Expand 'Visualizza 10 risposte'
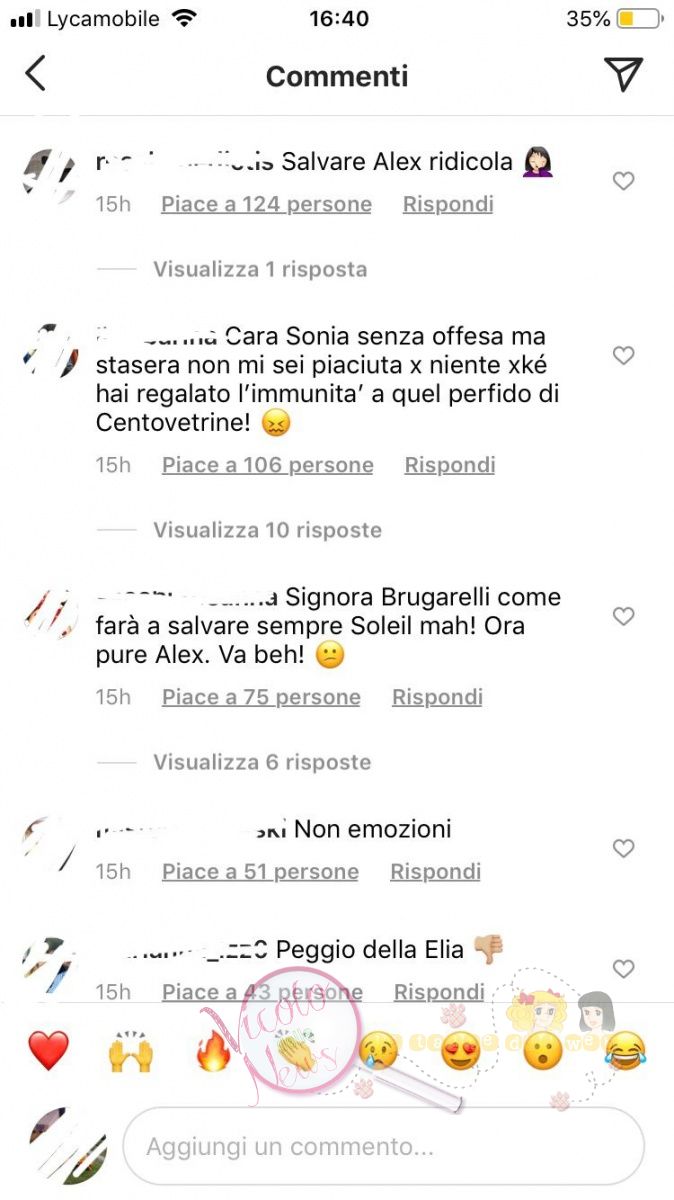The height and width of the screenshot is (1200, 674). coord(267,530)
